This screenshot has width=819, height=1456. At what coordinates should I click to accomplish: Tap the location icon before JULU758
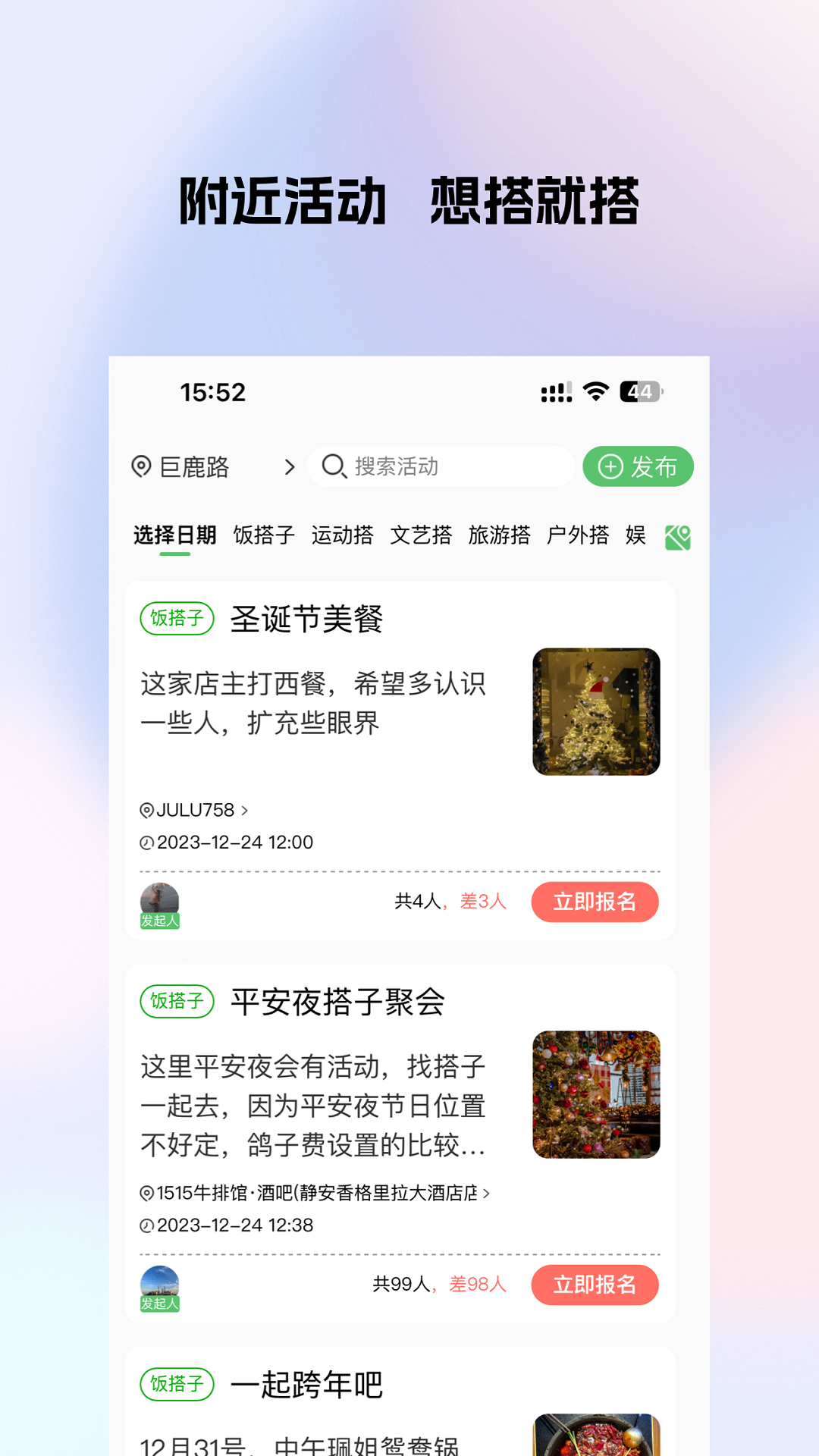click(x=148, y=810)
